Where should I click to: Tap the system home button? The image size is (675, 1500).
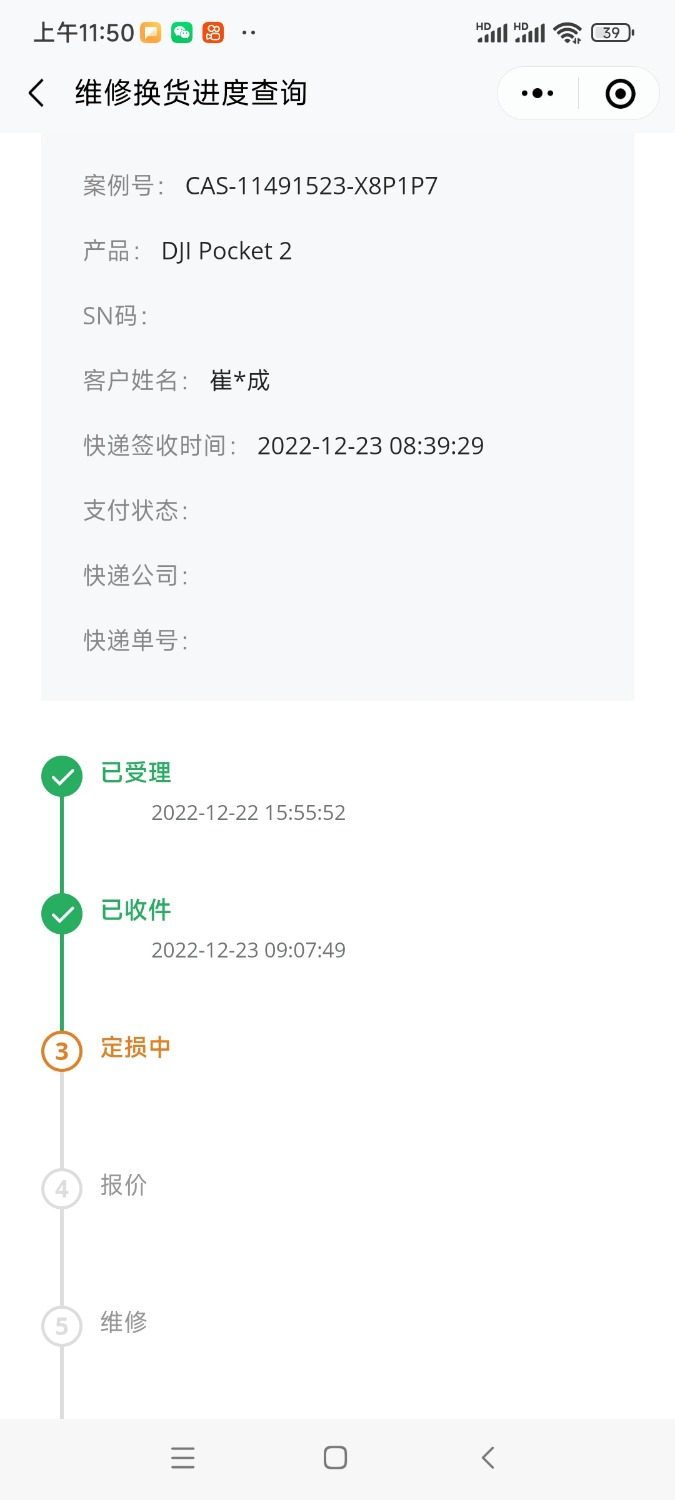tap(336, 1458)
